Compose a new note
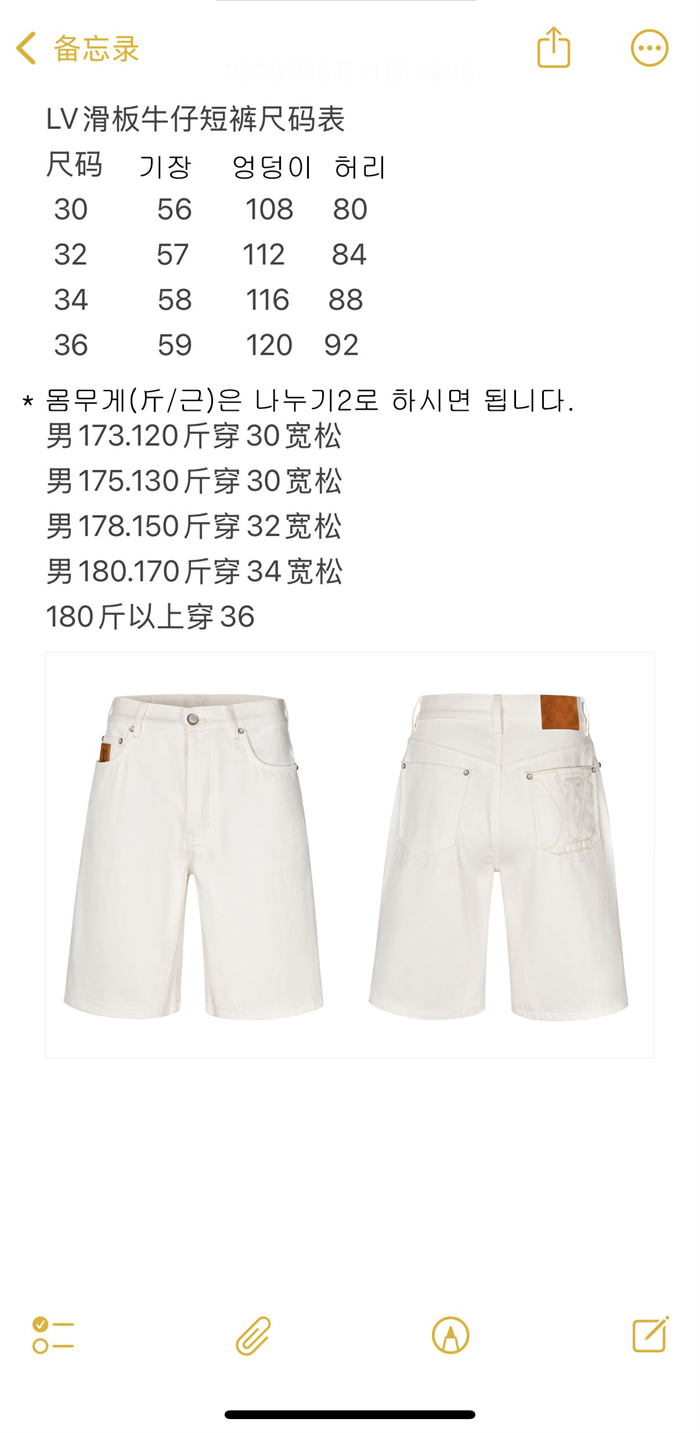 (x=650, y=1335)
